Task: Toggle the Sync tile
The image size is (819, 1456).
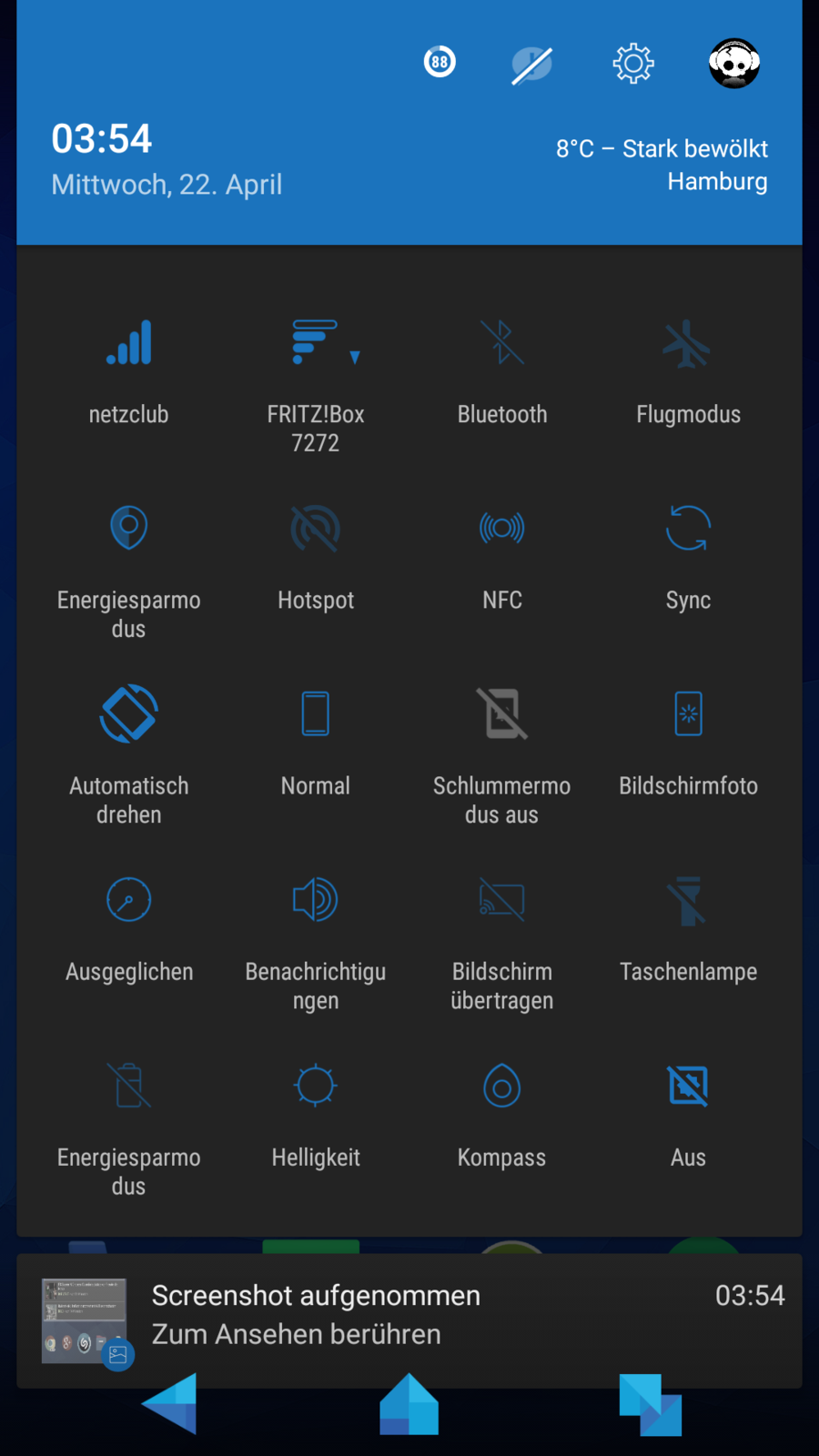Action: pyautogui.click(x=688, y=529)
